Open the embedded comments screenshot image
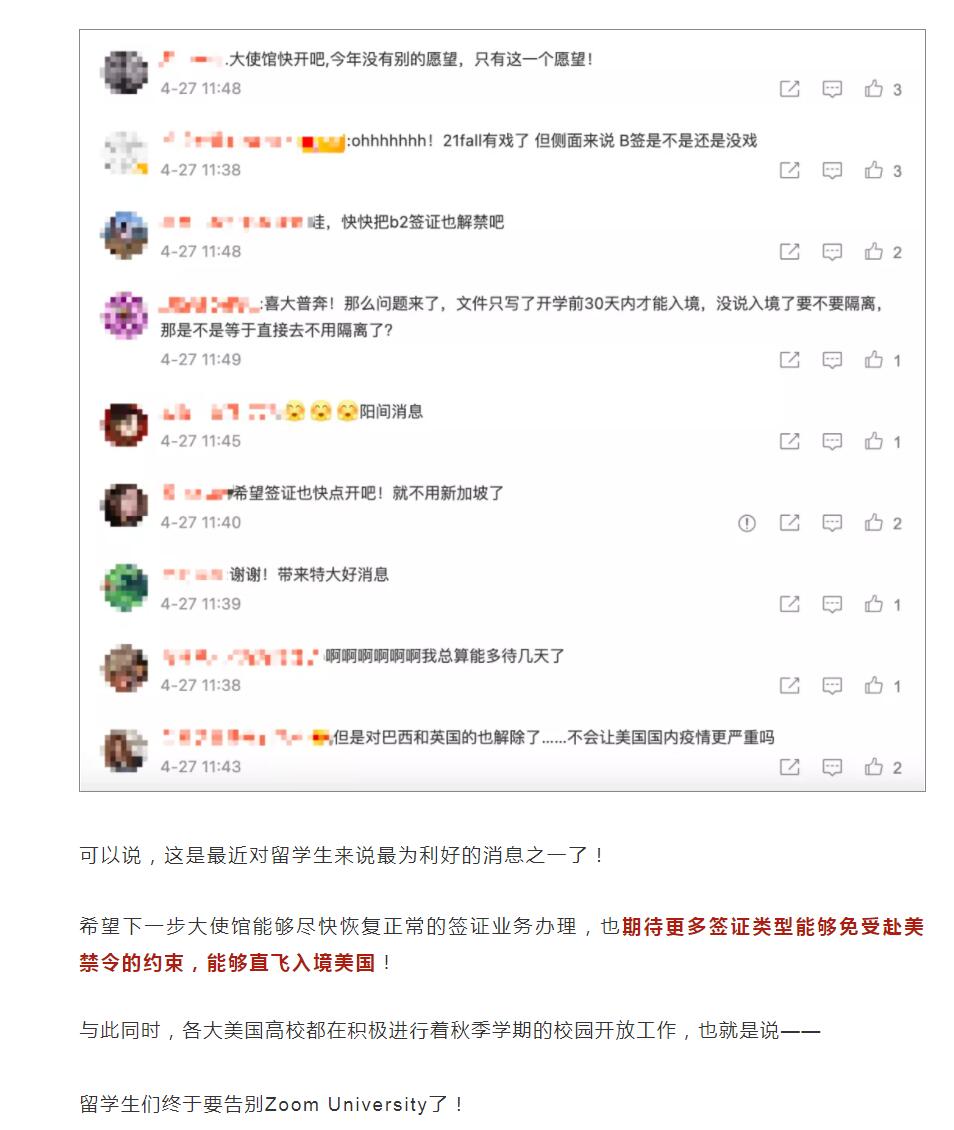Image resolution: width=954 pixels, height=1130 pixels. click(502, 410)
